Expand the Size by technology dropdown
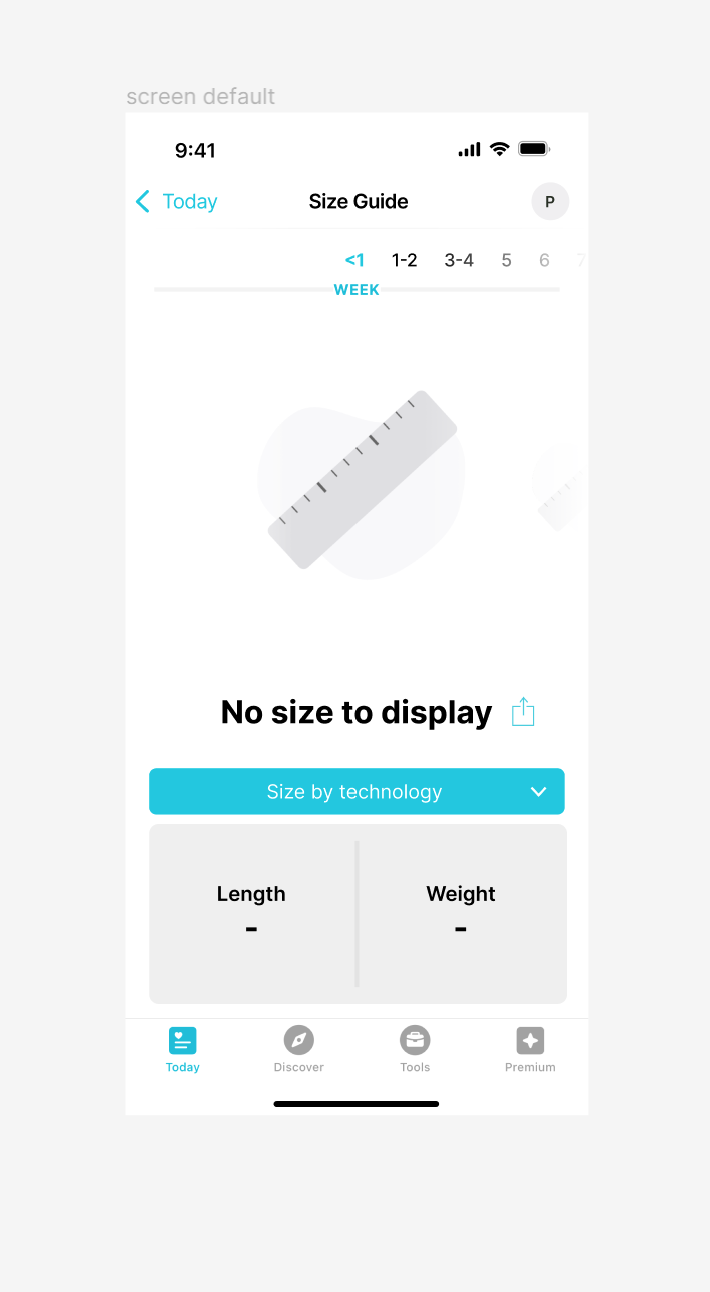The width and height of the screenshot is (710, 1292). point(357,792)
